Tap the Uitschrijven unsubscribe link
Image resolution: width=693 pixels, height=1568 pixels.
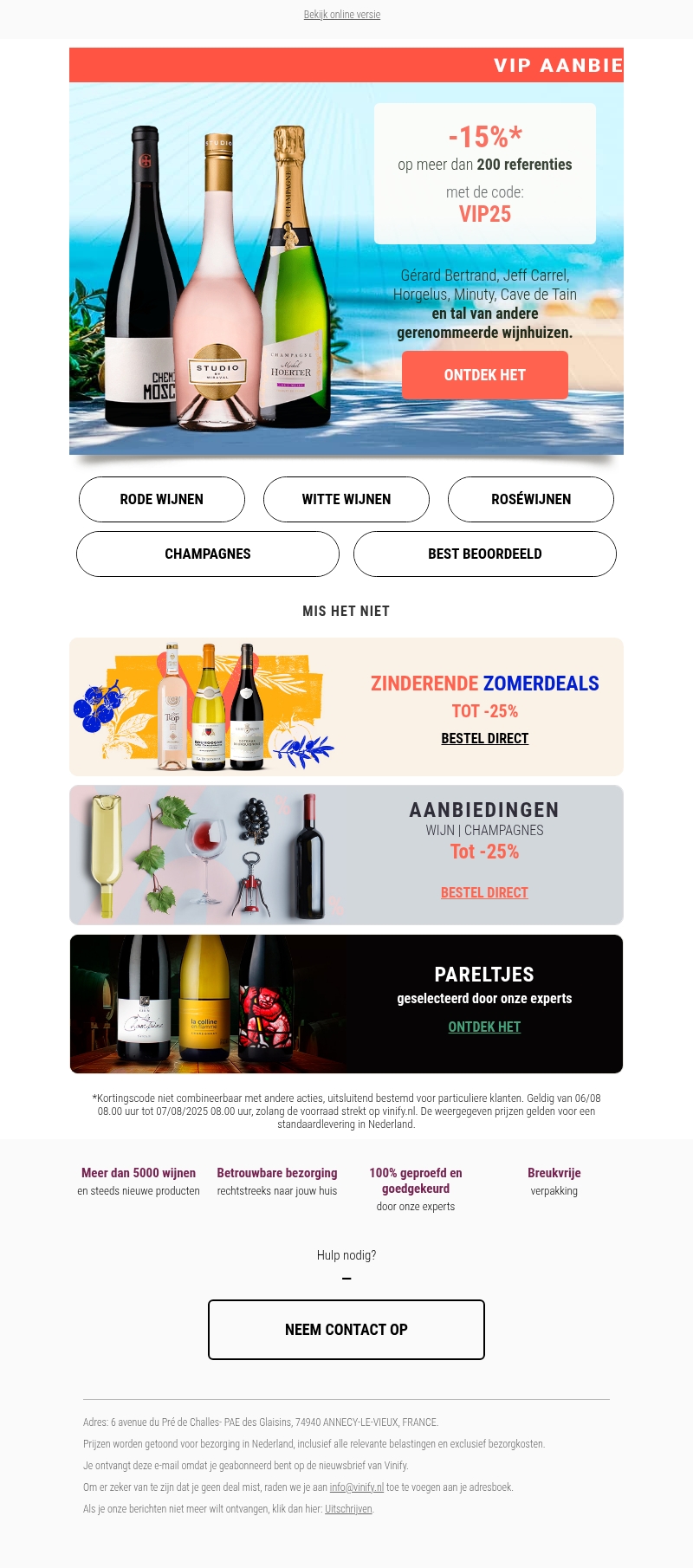(x=348, y=1509)
